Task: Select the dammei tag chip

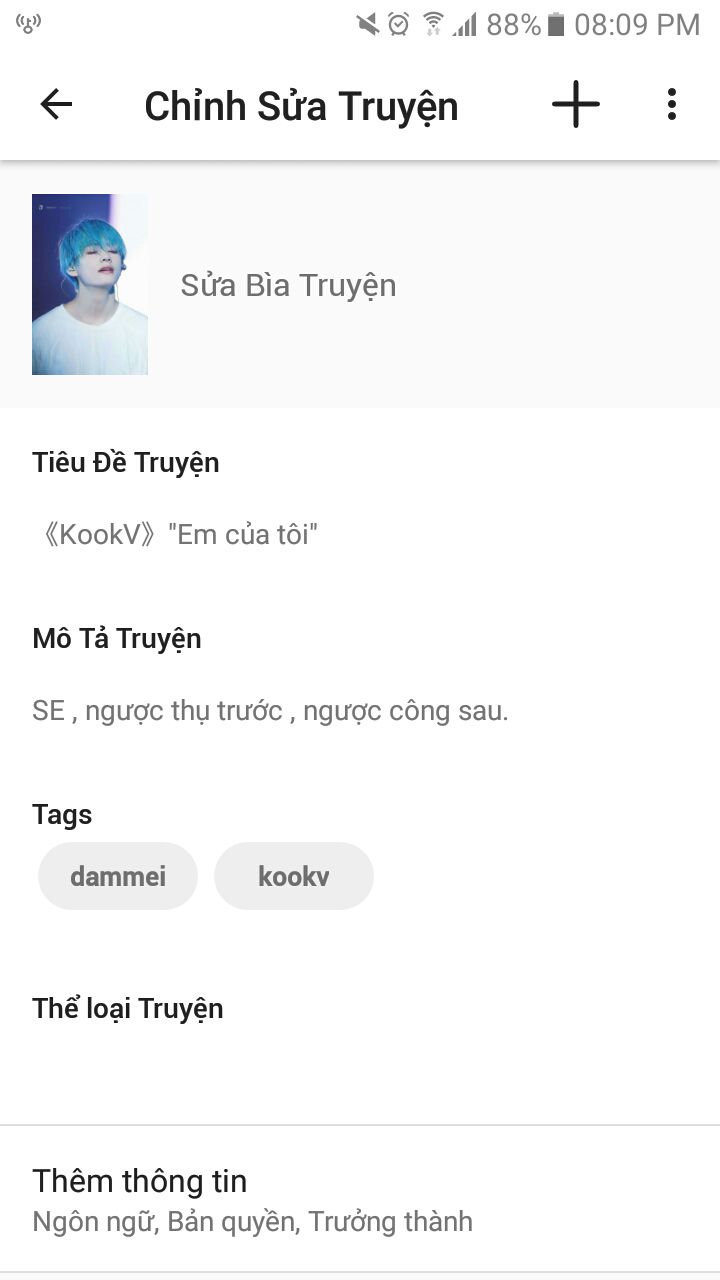Action: click(118, 876)
